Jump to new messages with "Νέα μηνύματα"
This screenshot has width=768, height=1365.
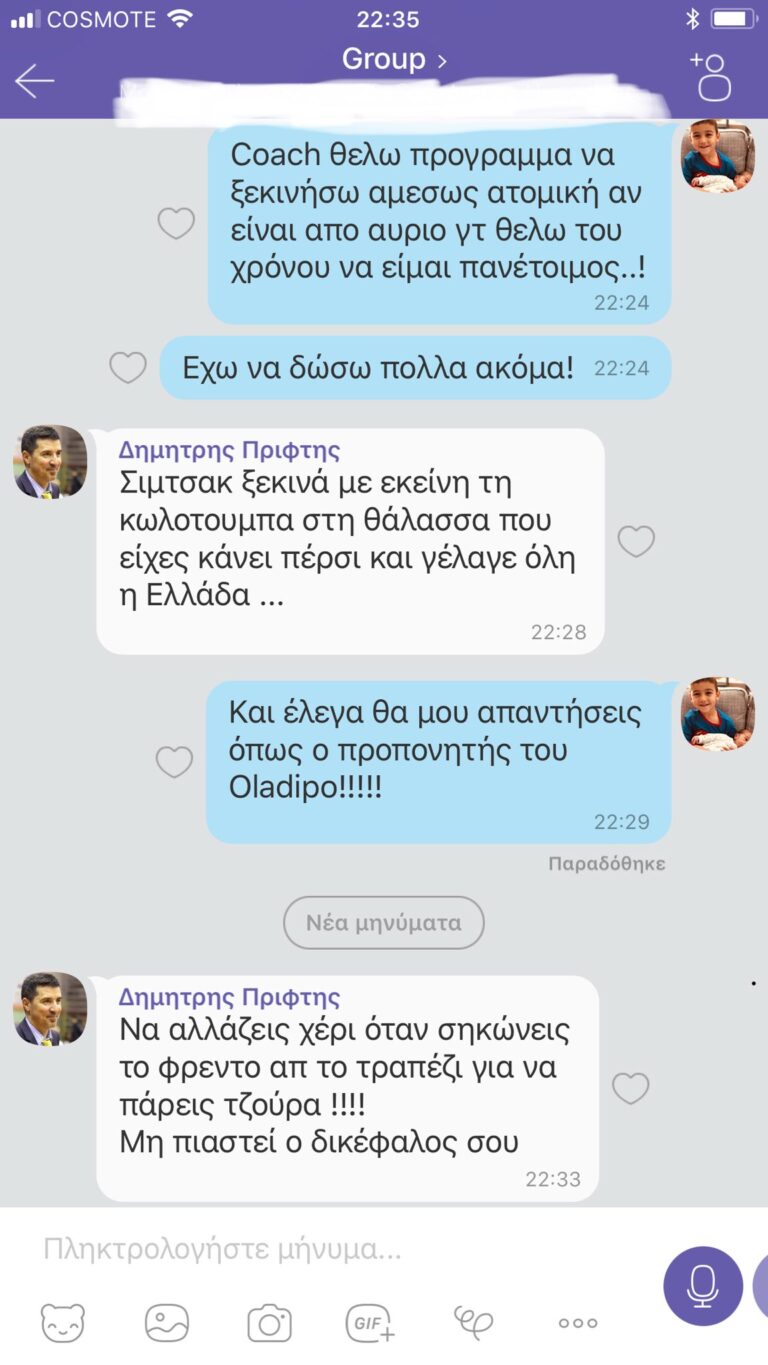click(x=383, y=922)
